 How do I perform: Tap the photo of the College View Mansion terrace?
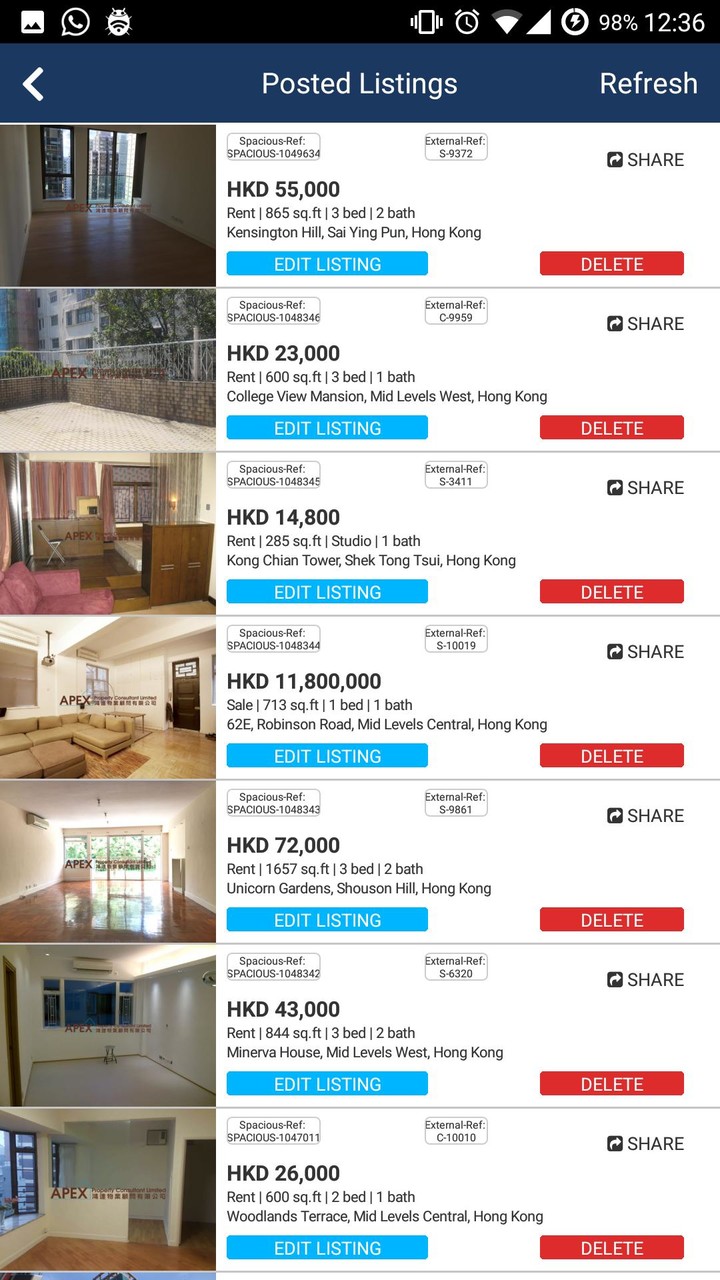107,368
